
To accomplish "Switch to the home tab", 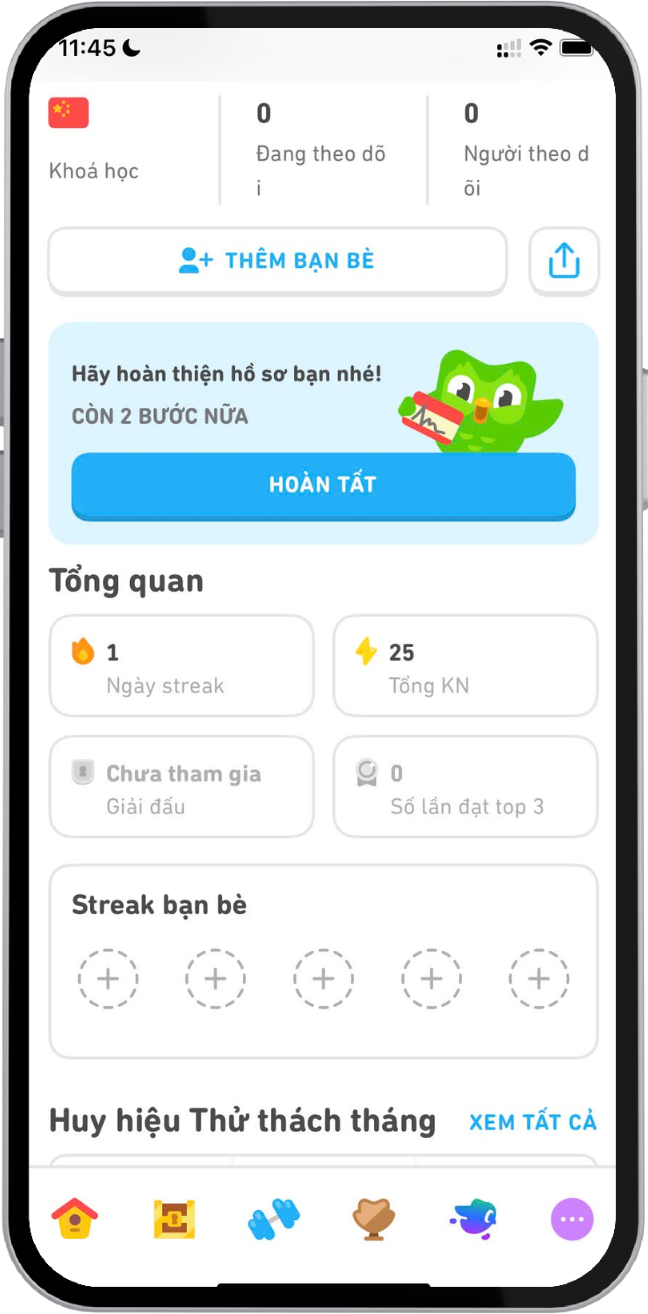I will 75,1218.
